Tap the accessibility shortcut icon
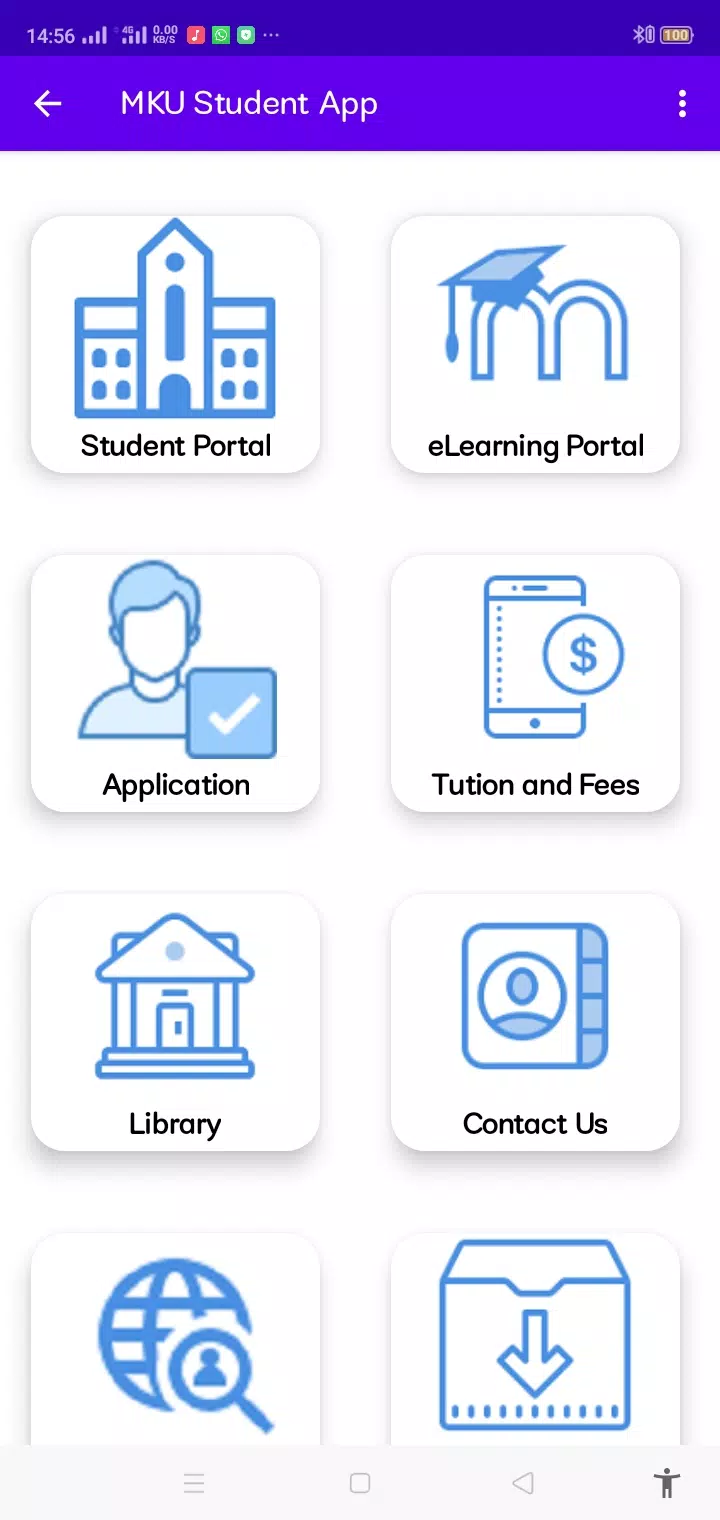 pos(666,1482)
